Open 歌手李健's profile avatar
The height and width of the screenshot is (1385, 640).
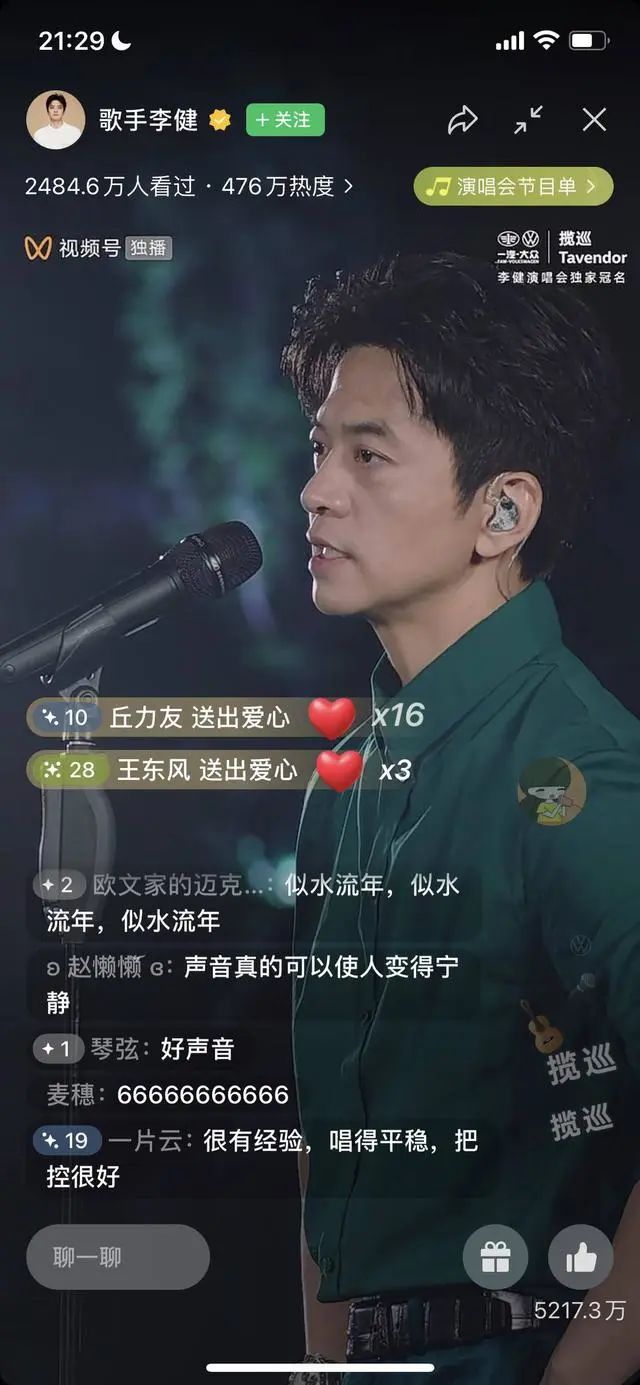pyautogui.click(x=56, y=120)
